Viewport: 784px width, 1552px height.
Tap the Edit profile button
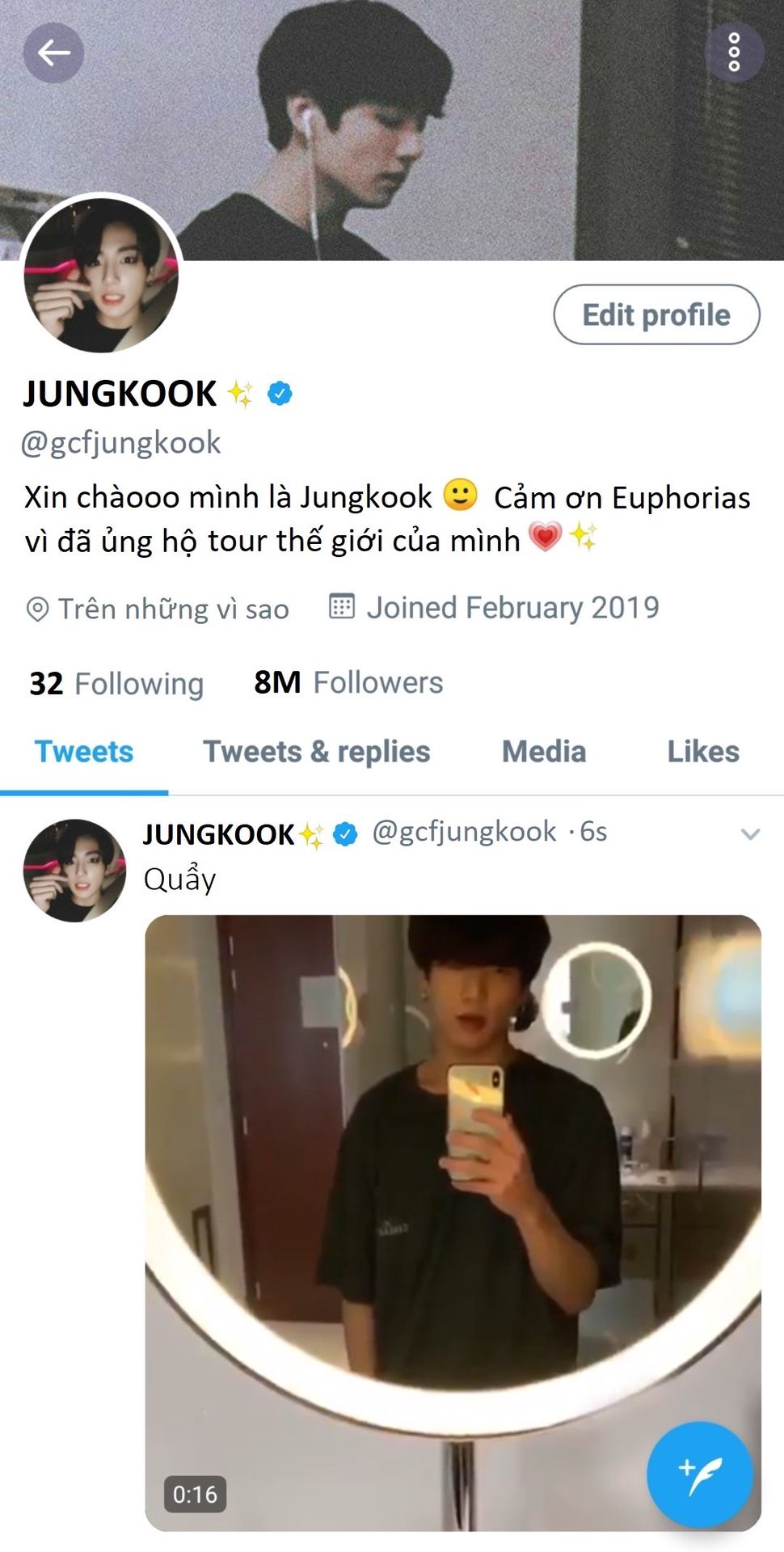(656, 314)
